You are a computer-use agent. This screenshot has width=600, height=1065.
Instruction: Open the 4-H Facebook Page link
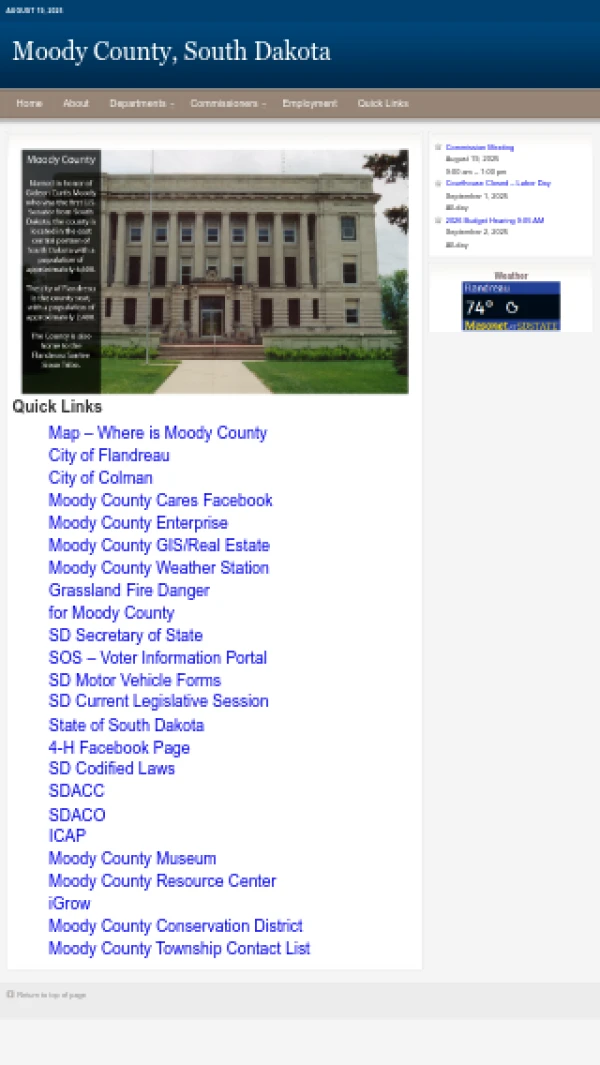click(119, 747)
